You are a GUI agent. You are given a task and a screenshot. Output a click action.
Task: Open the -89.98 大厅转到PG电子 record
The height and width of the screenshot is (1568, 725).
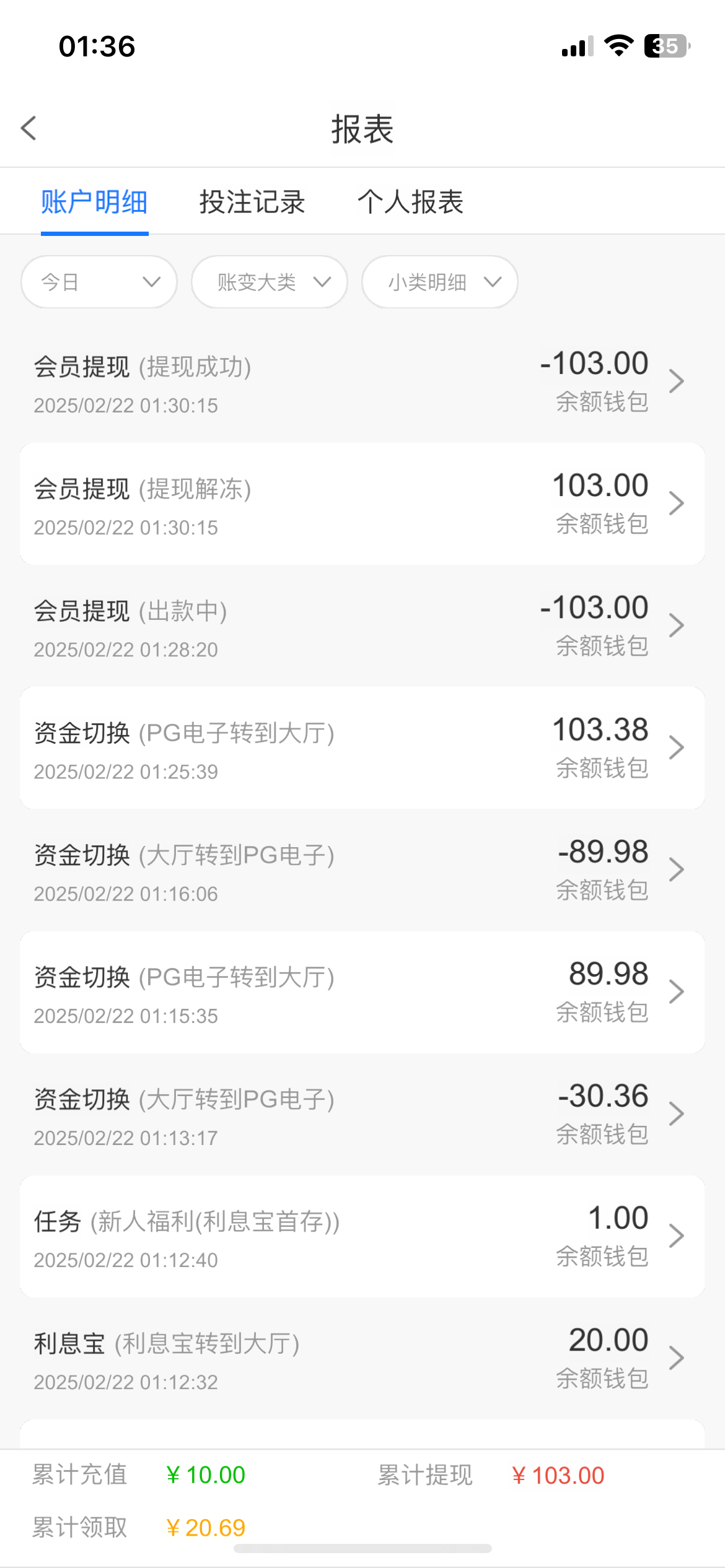pyautogui.click(x=362, y=869)
